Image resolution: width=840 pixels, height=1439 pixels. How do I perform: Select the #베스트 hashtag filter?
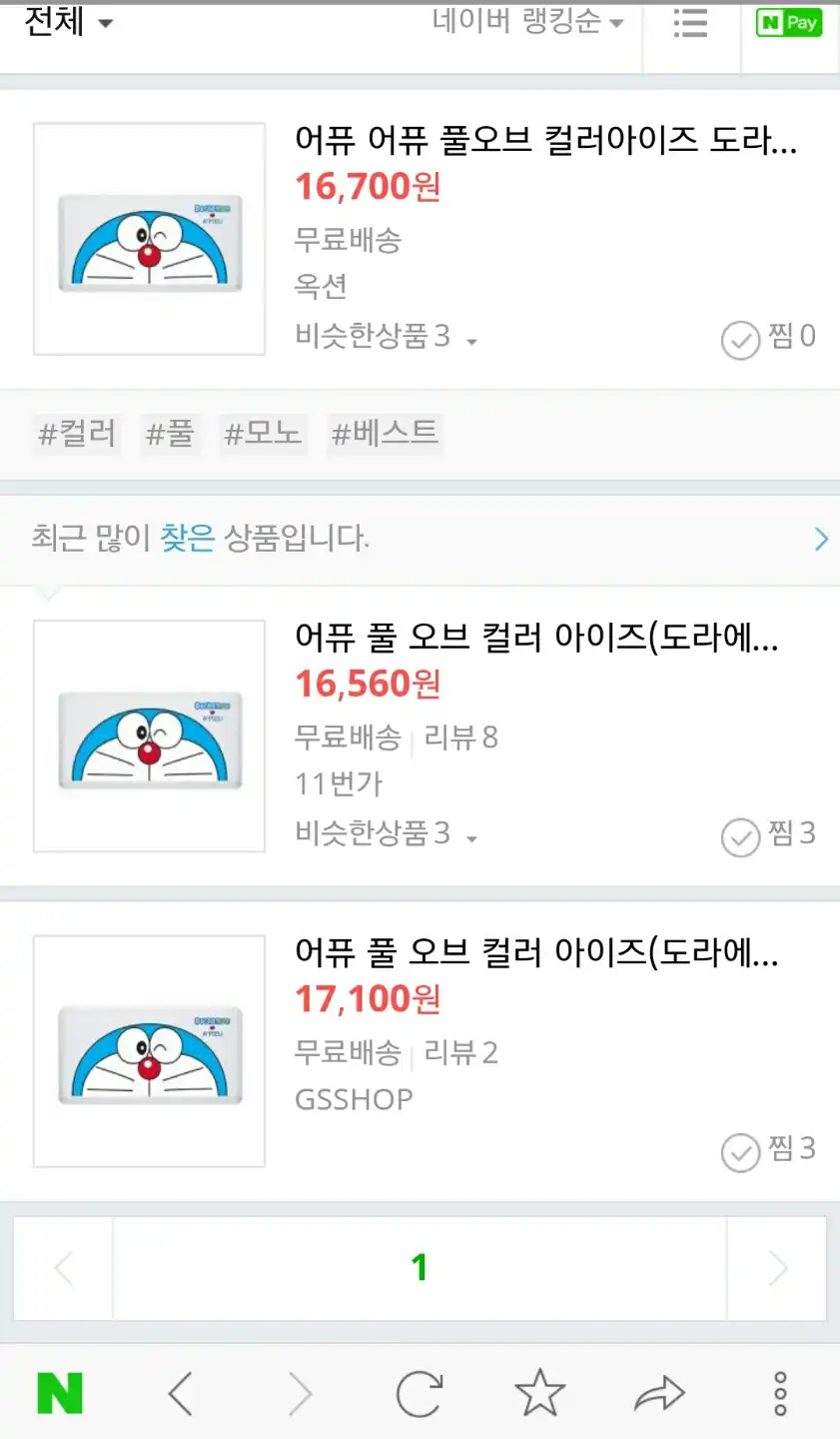(x=385, y=432)
